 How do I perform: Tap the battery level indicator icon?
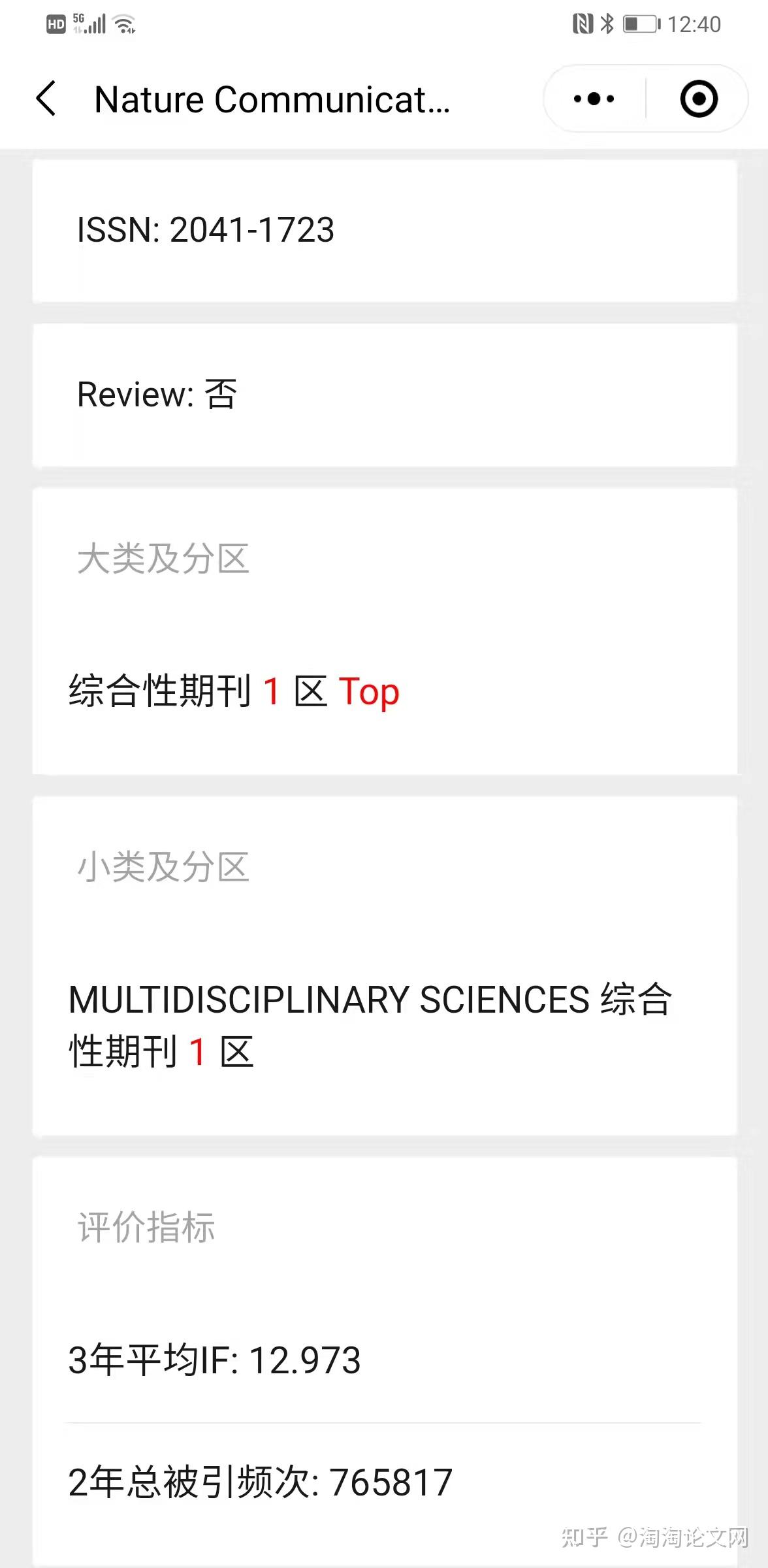click(641, 23)
